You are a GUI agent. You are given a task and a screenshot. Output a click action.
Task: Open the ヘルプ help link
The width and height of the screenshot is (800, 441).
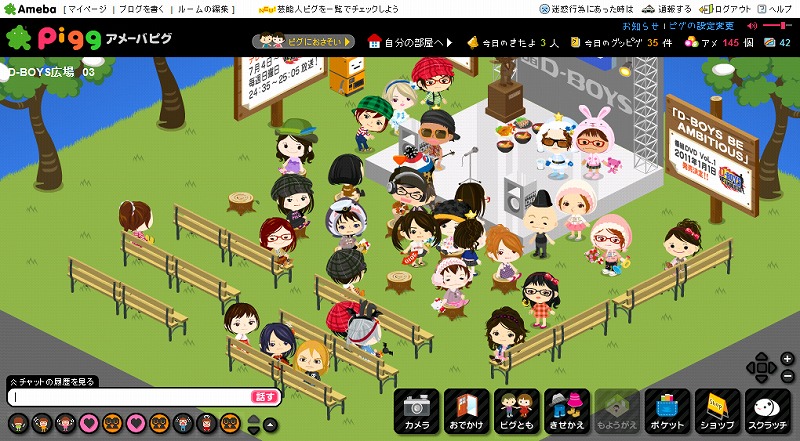776,8
